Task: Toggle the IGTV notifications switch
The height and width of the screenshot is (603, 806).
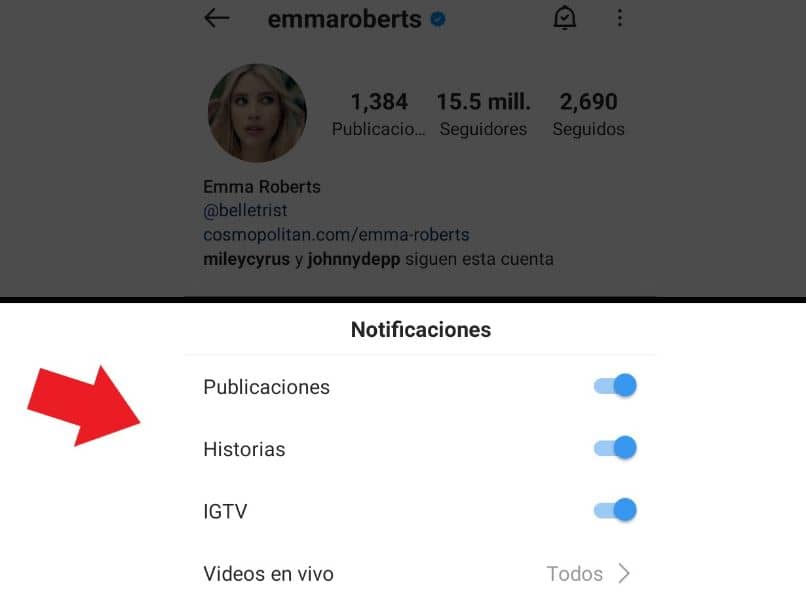Action: 615,511
